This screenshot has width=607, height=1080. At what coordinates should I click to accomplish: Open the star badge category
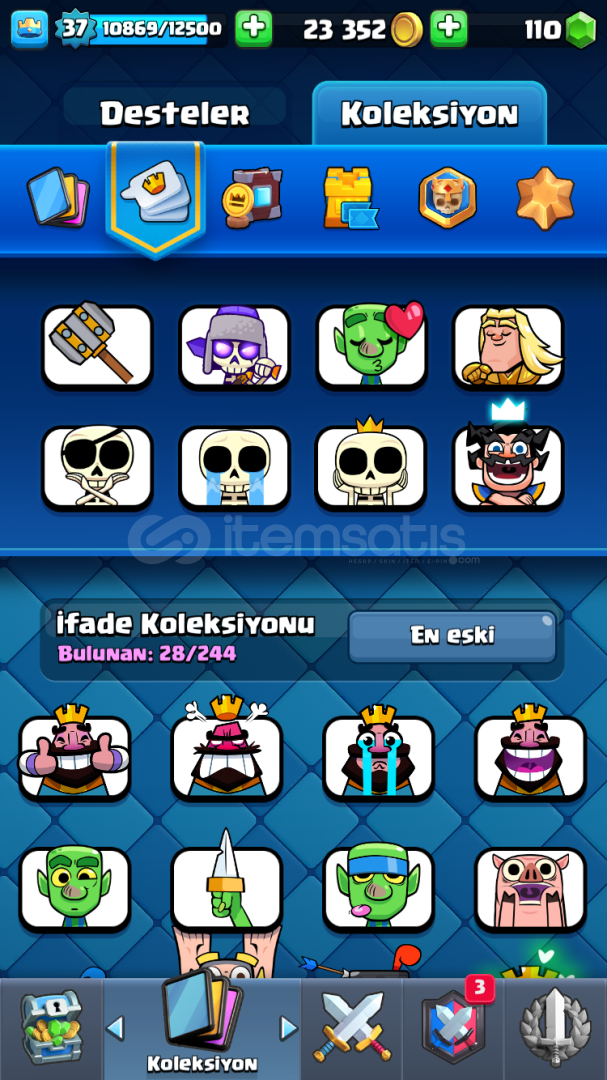coord(545,197)
